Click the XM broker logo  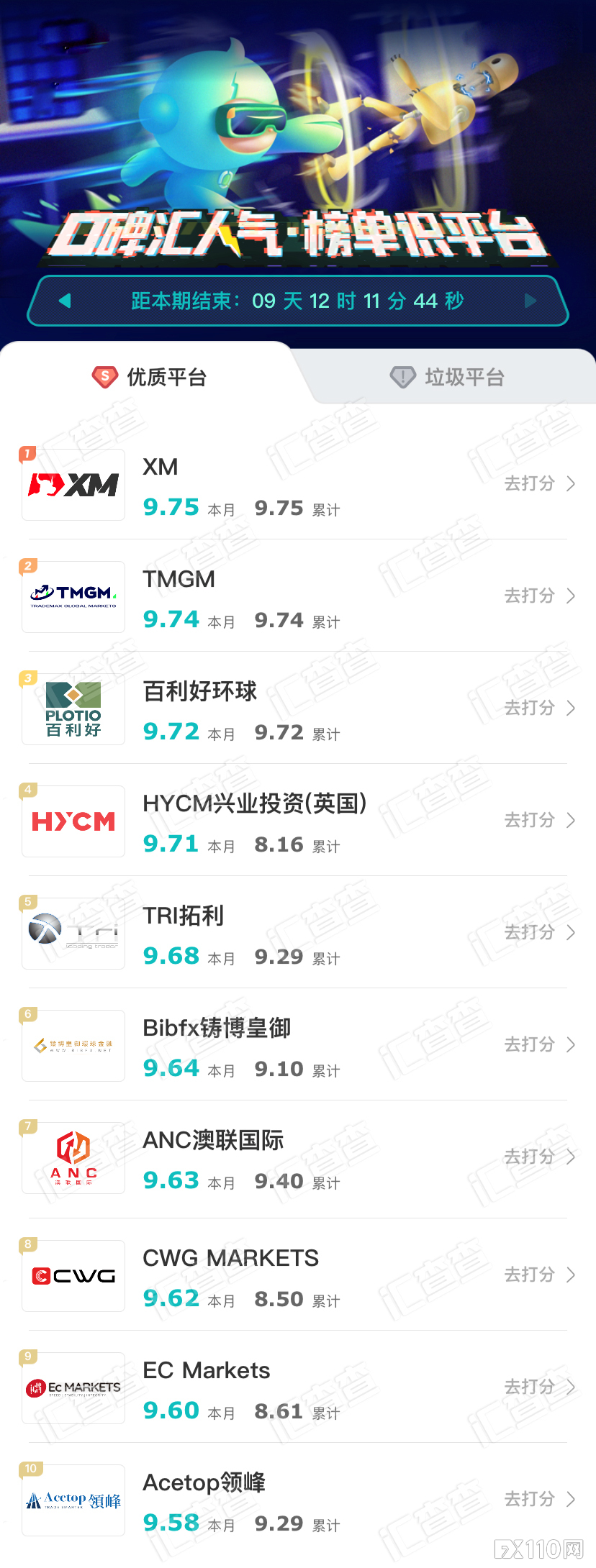(x=73, y=484)
